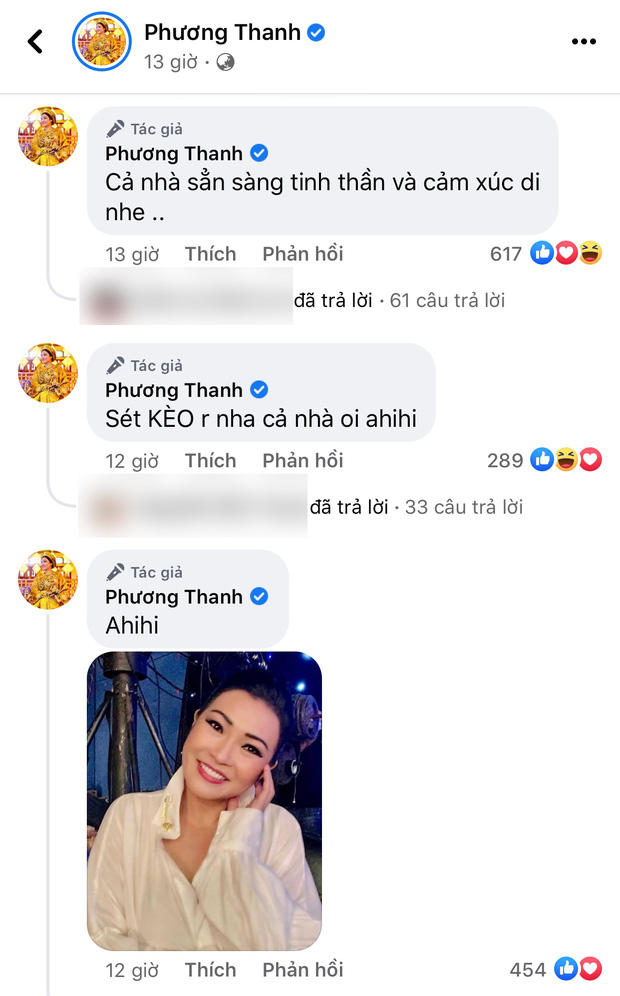The width and height of the screenshot is (620, 996).
Task: Go back using the top-left arrow
Action: click(36, 42)
